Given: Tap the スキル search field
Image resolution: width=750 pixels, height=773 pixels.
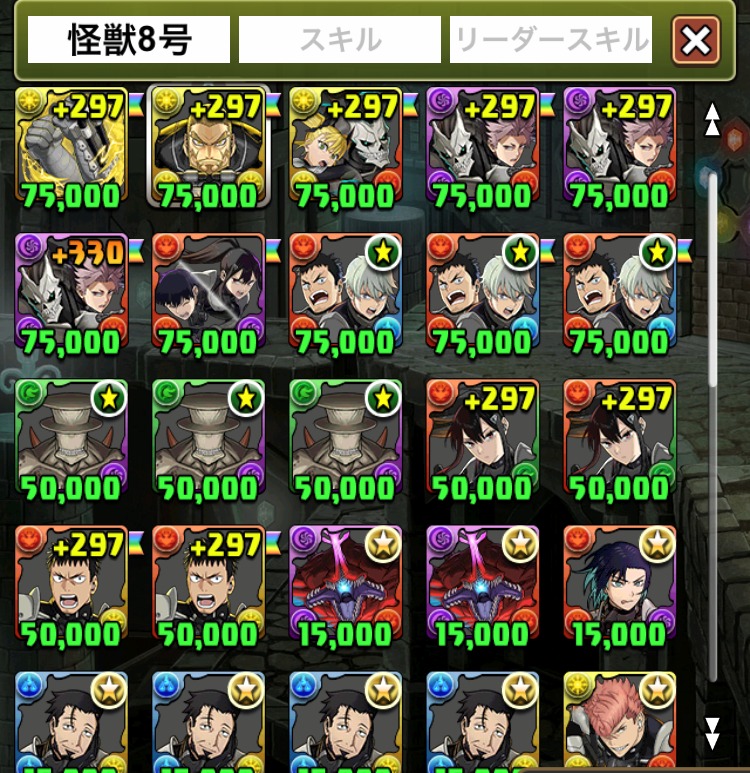Looking at the screenshot, I should click(340, 40).
